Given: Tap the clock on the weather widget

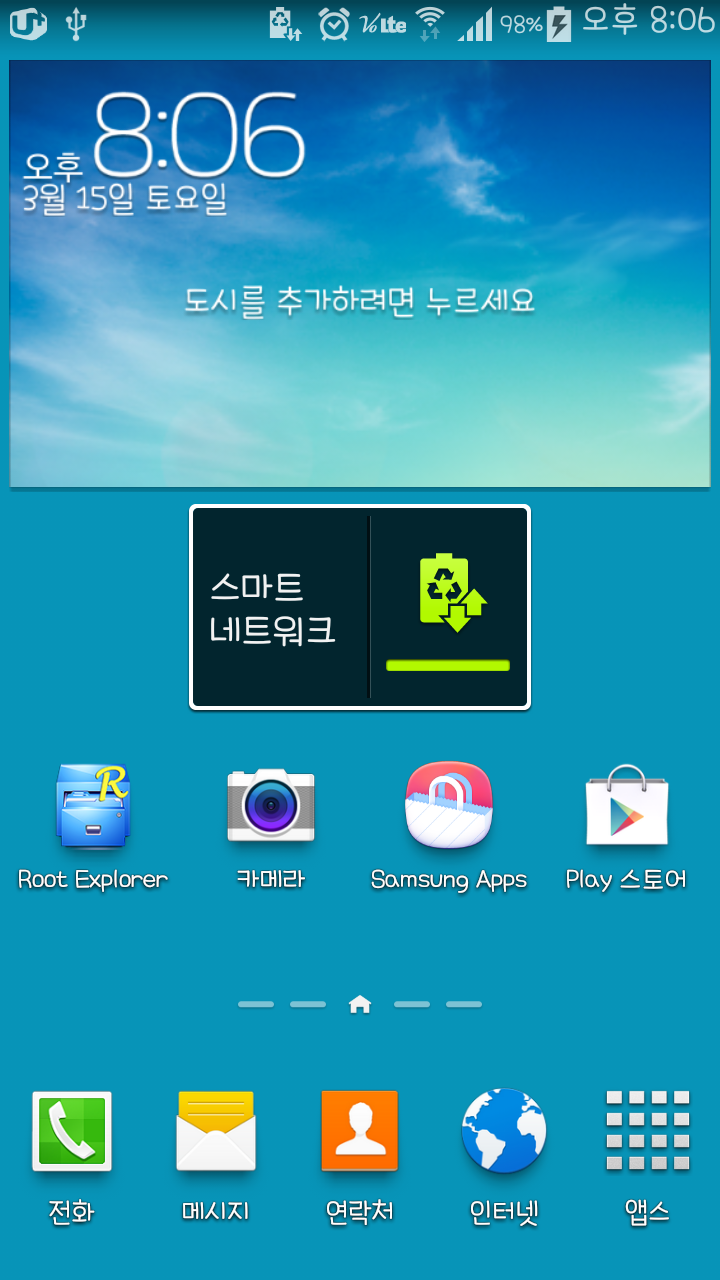Looking at the screenshot, I should (x=198, y=135).
